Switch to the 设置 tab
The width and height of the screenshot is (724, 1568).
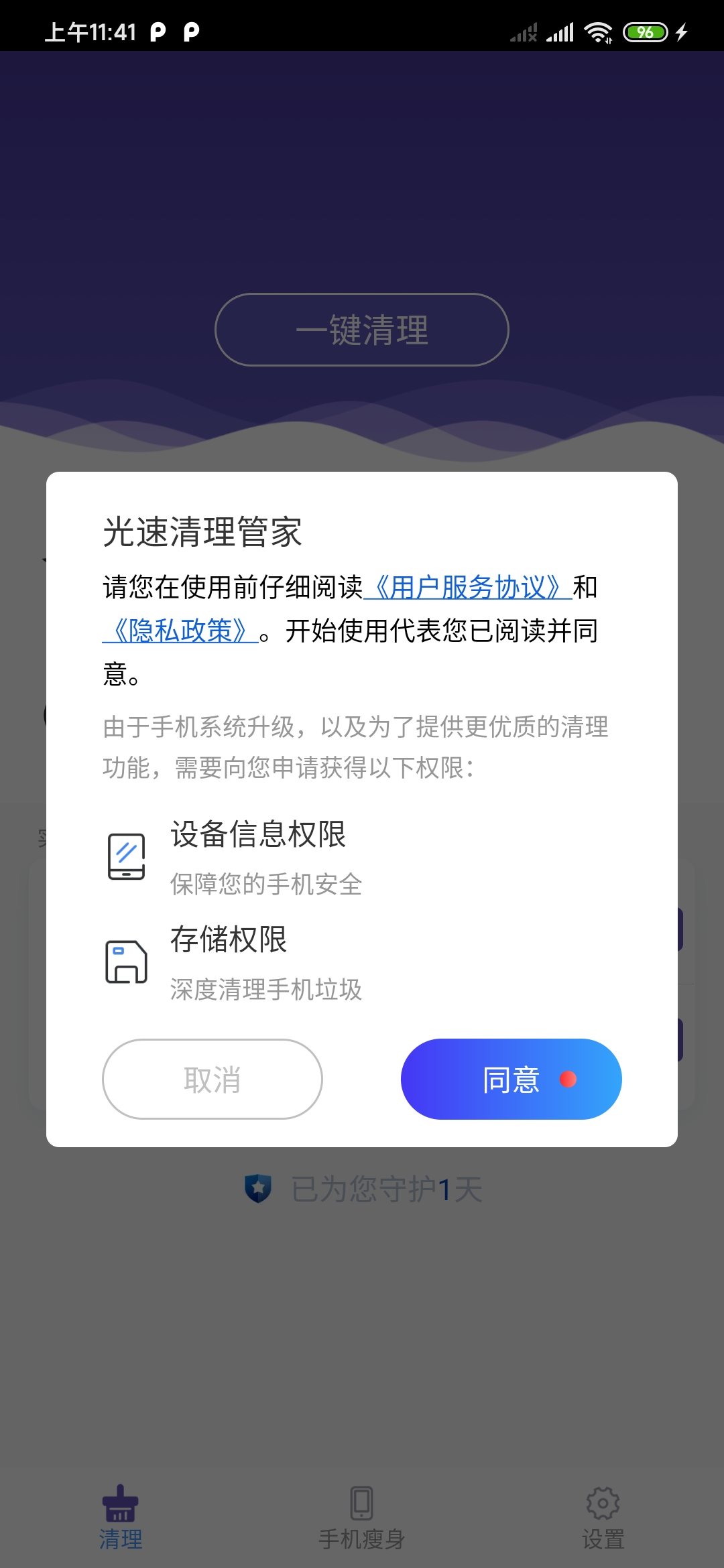[603, 1539]
